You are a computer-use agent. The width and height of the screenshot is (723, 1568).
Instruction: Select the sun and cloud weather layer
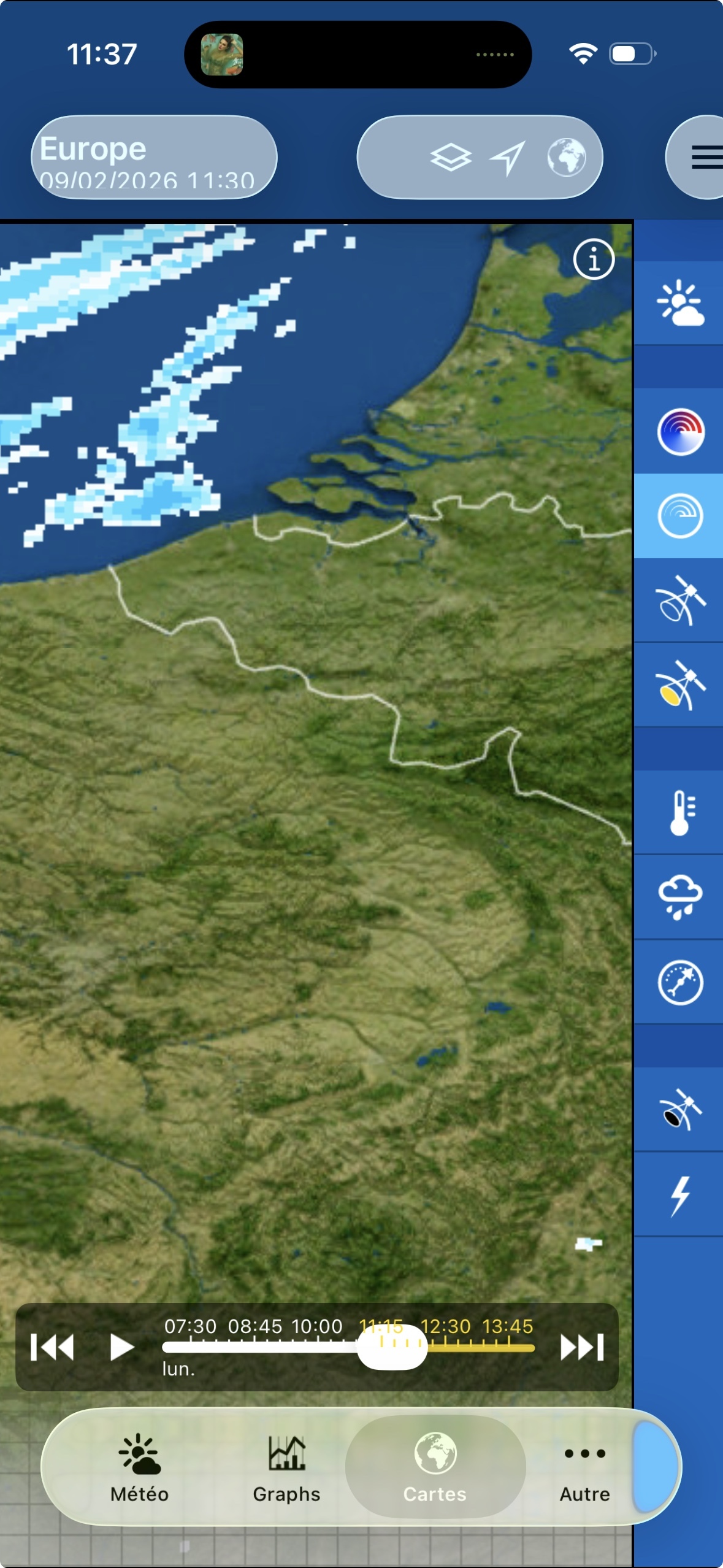(x=679, y=302)
